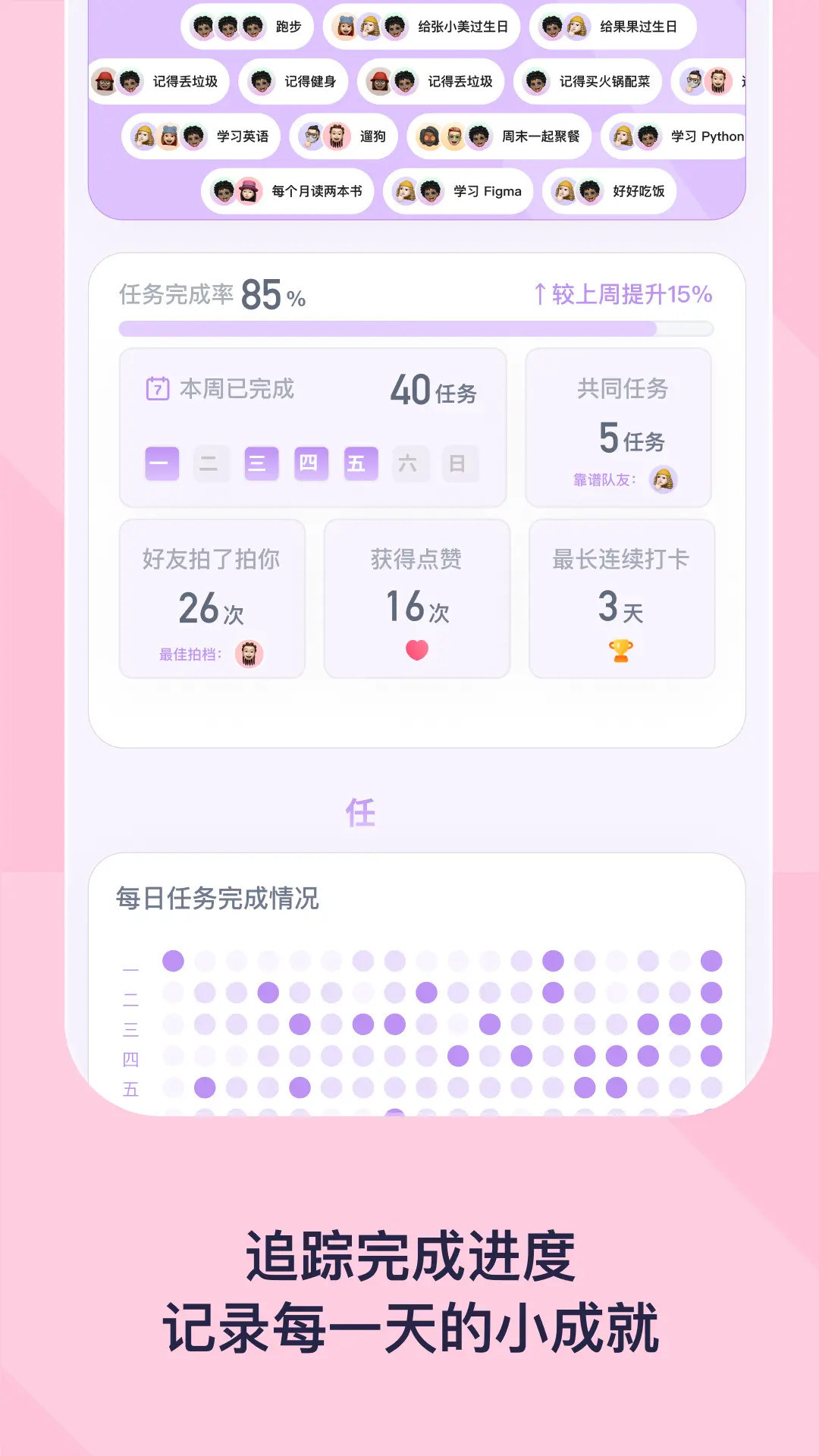Screen dimensions: 819x1456
Task: Click the avatars in the 好好吃饭 bubble
Action: pos(574,191)
